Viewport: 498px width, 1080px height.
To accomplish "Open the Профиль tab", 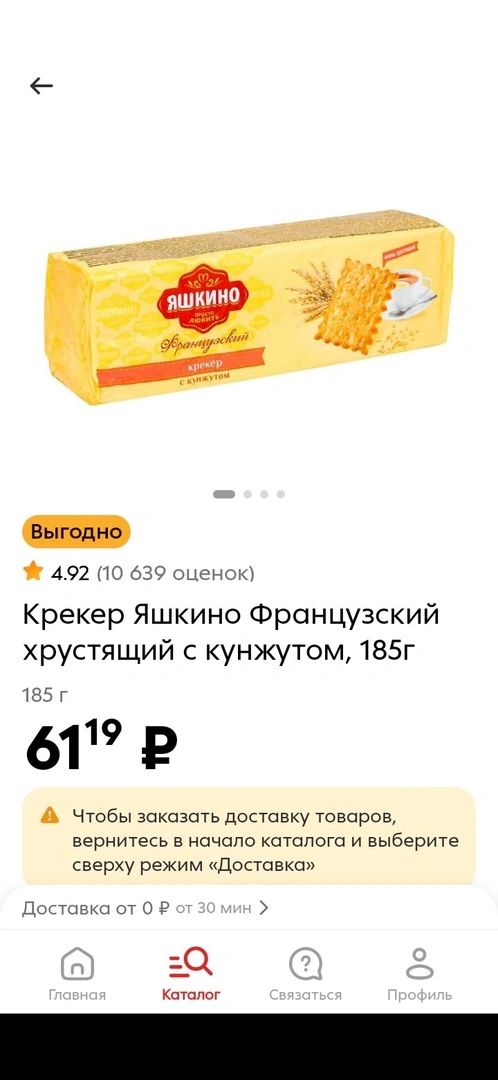I will tap(419, 974).
